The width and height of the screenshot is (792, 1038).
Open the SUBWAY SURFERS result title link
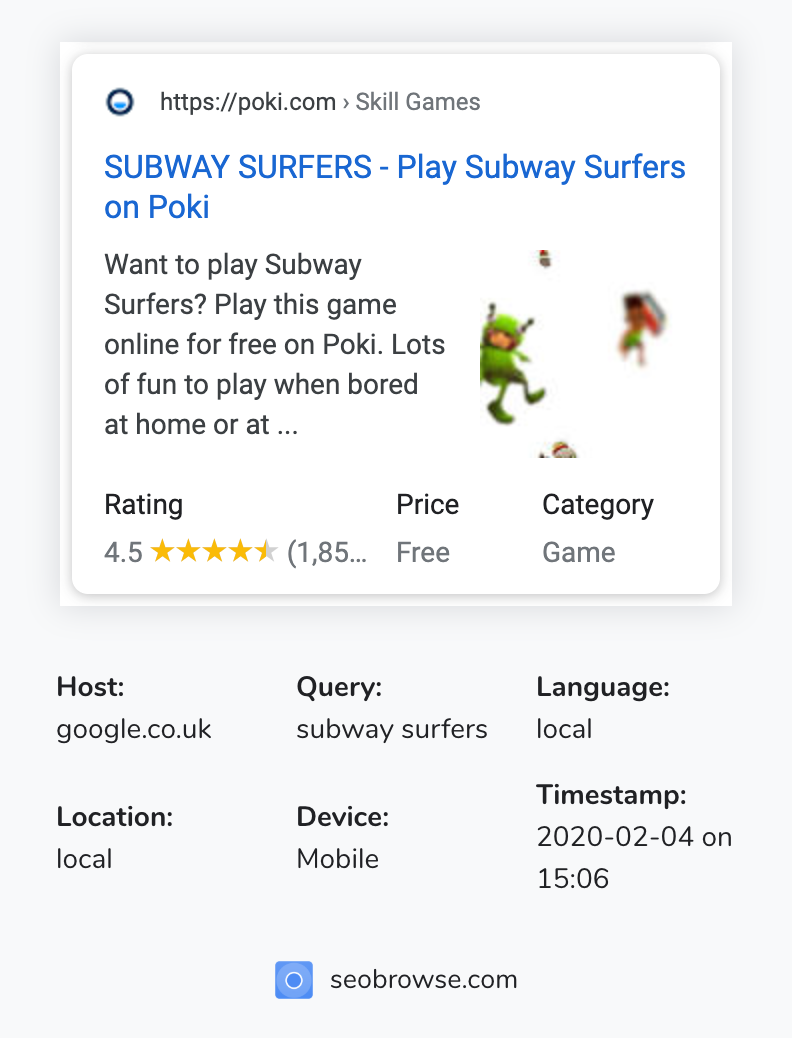[x=394, y=187]
